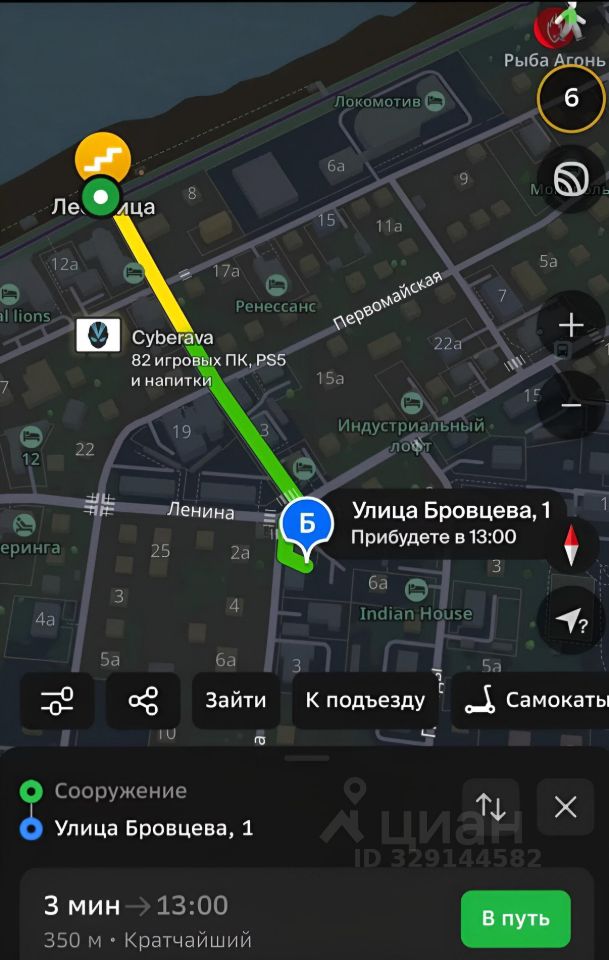The image size is (609, 960).
Task: Tap the Зайти chip
Action: pos(236,701)
